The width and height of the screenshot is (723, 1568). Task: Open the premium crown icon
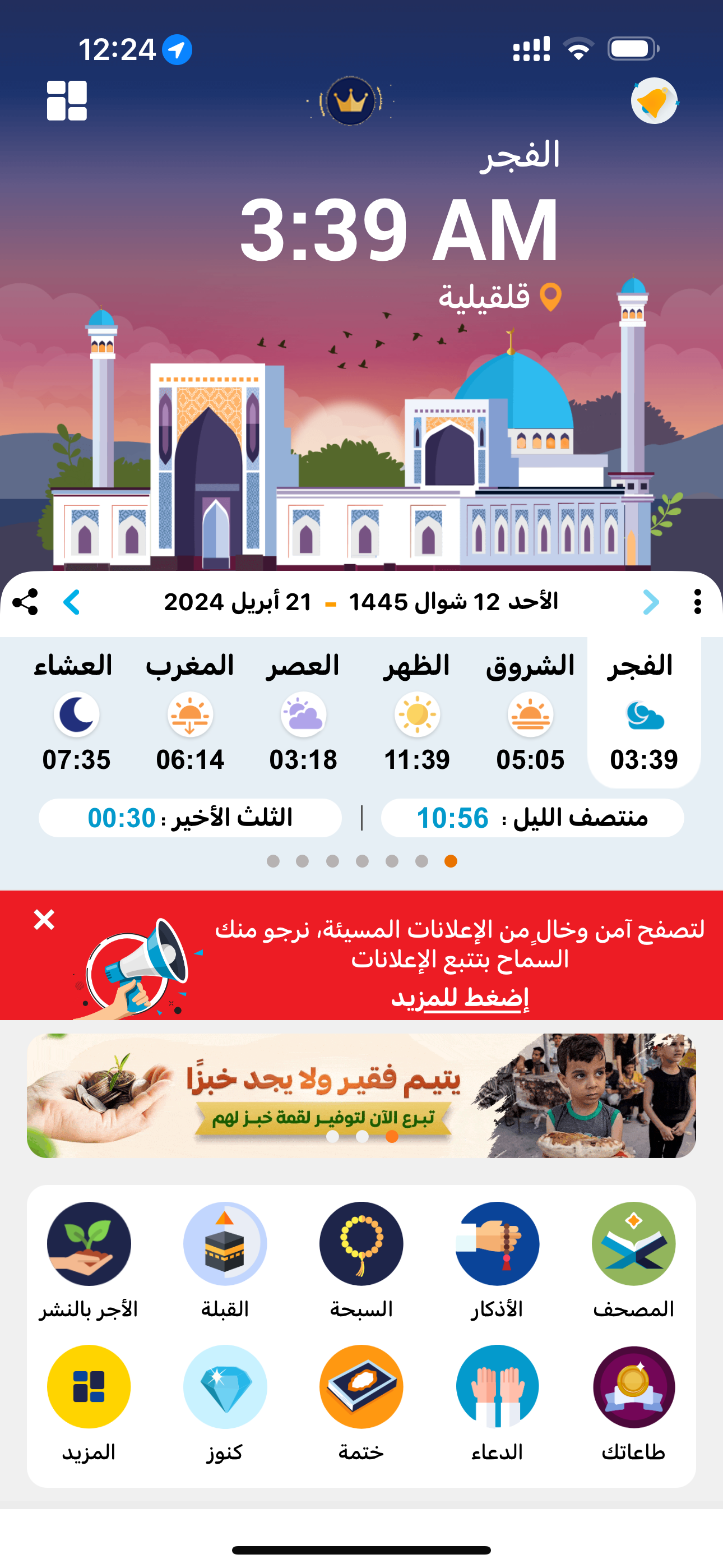pos(350,101)
